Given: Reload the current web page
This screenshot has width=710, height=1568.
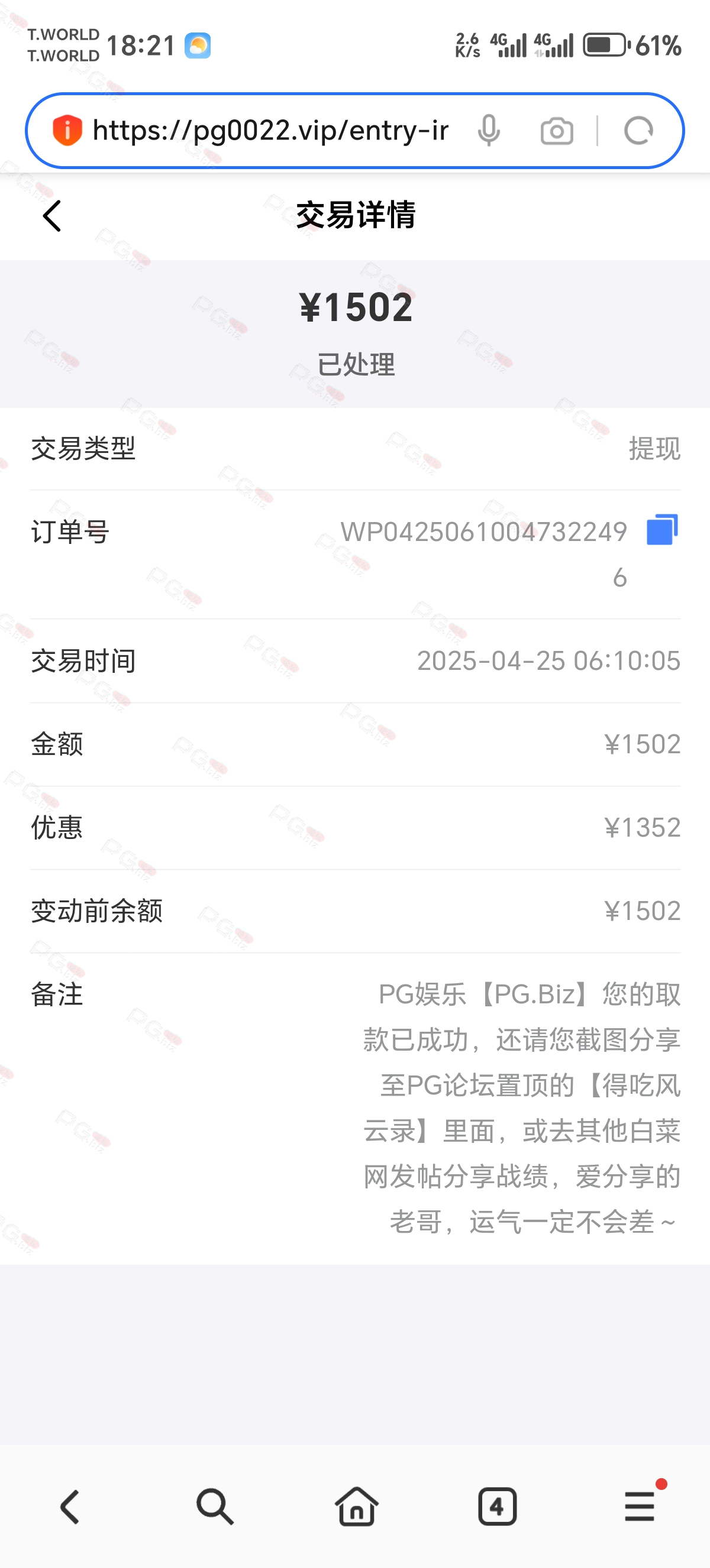Looking at the screenshot, I should click(638, 130).
